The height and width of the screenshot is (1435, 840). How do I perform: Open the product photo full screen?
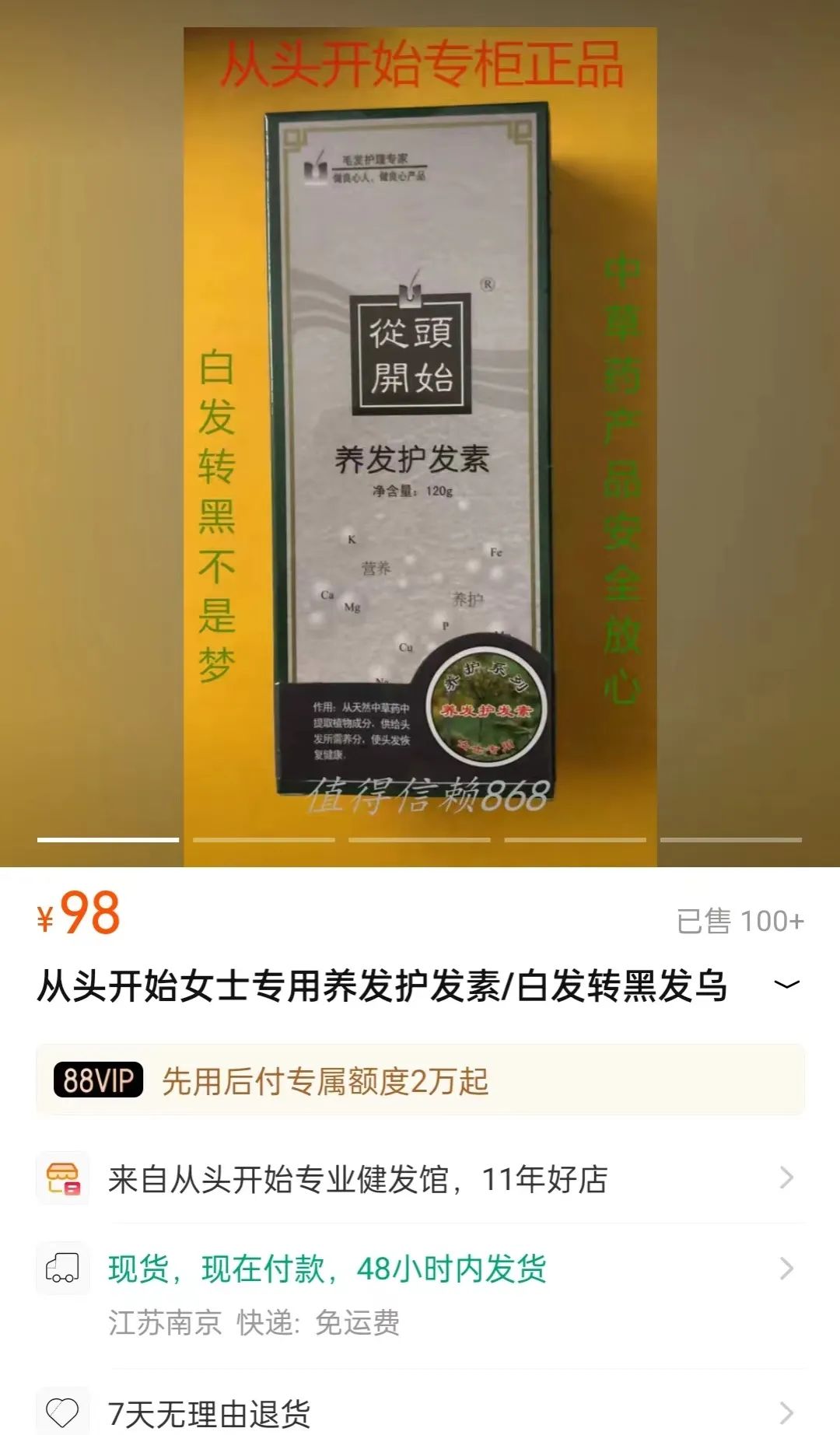point(420,436)
